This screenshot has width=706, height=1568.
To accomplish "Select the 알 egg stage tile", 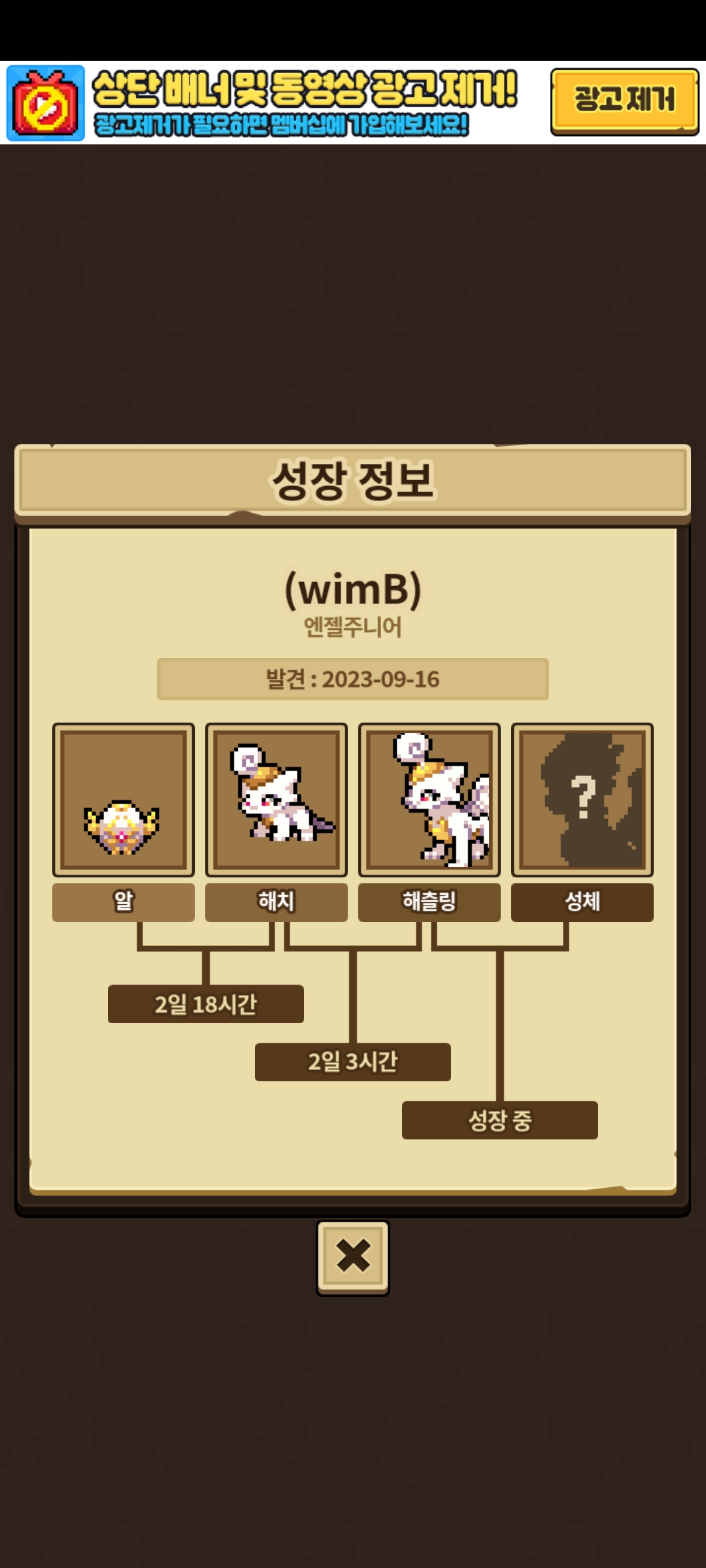I will point(124,800).
